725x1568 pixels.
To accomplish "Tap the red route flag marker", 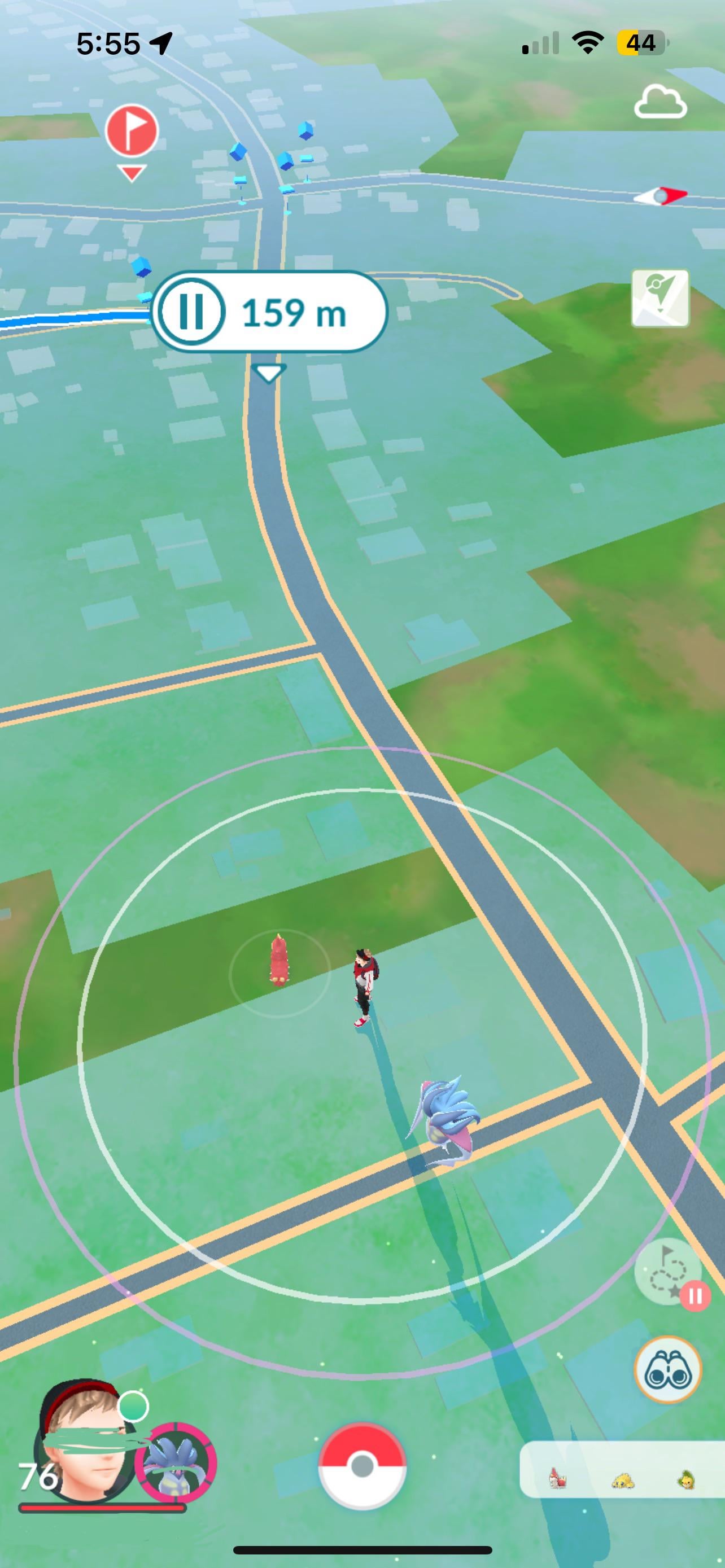I will [132, 132].
